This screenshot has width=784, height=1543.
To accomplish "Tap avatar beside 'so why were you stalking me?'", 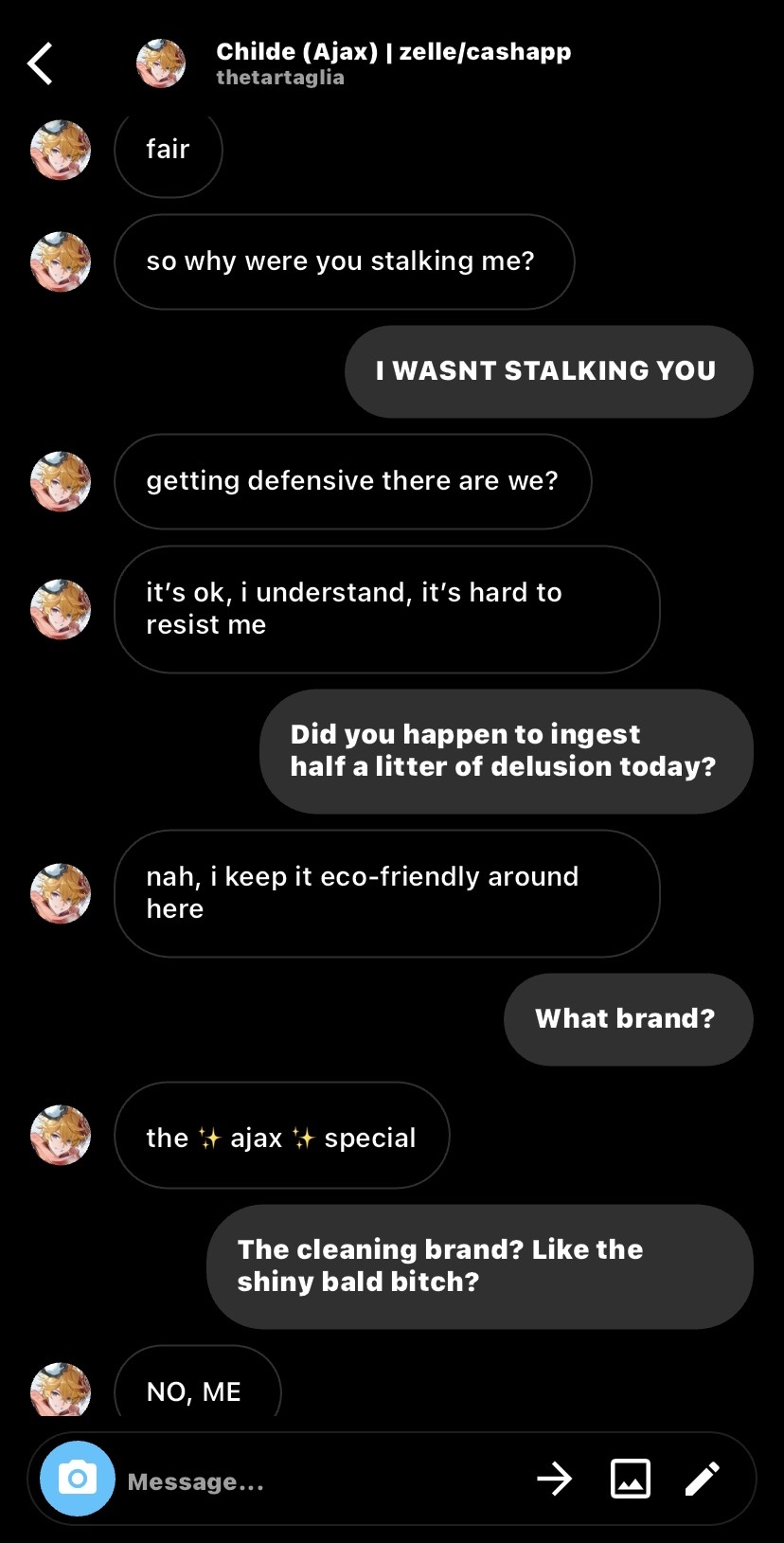I will (x=61, y=261).
